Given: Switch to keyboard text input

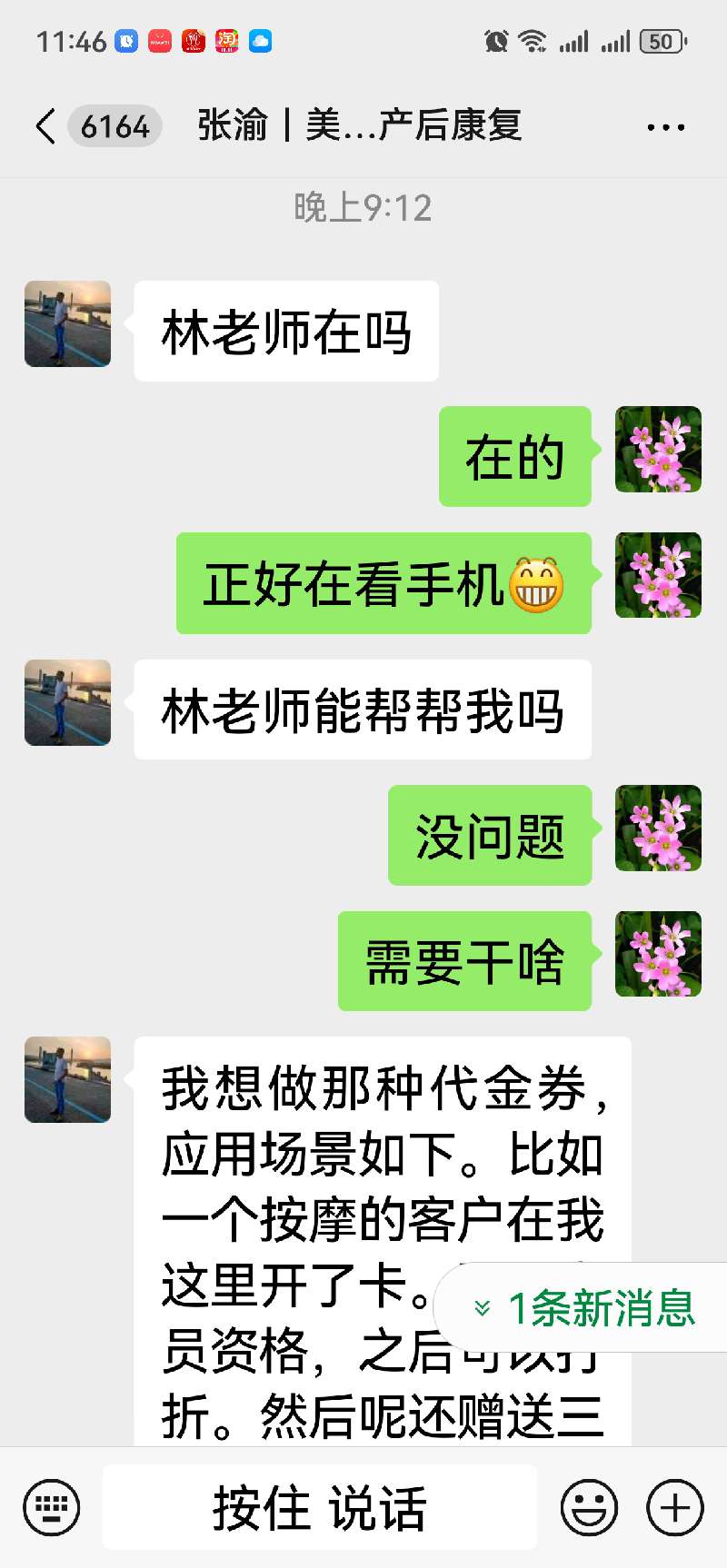Looking at the screenshot, I should tap(52, 1508).
